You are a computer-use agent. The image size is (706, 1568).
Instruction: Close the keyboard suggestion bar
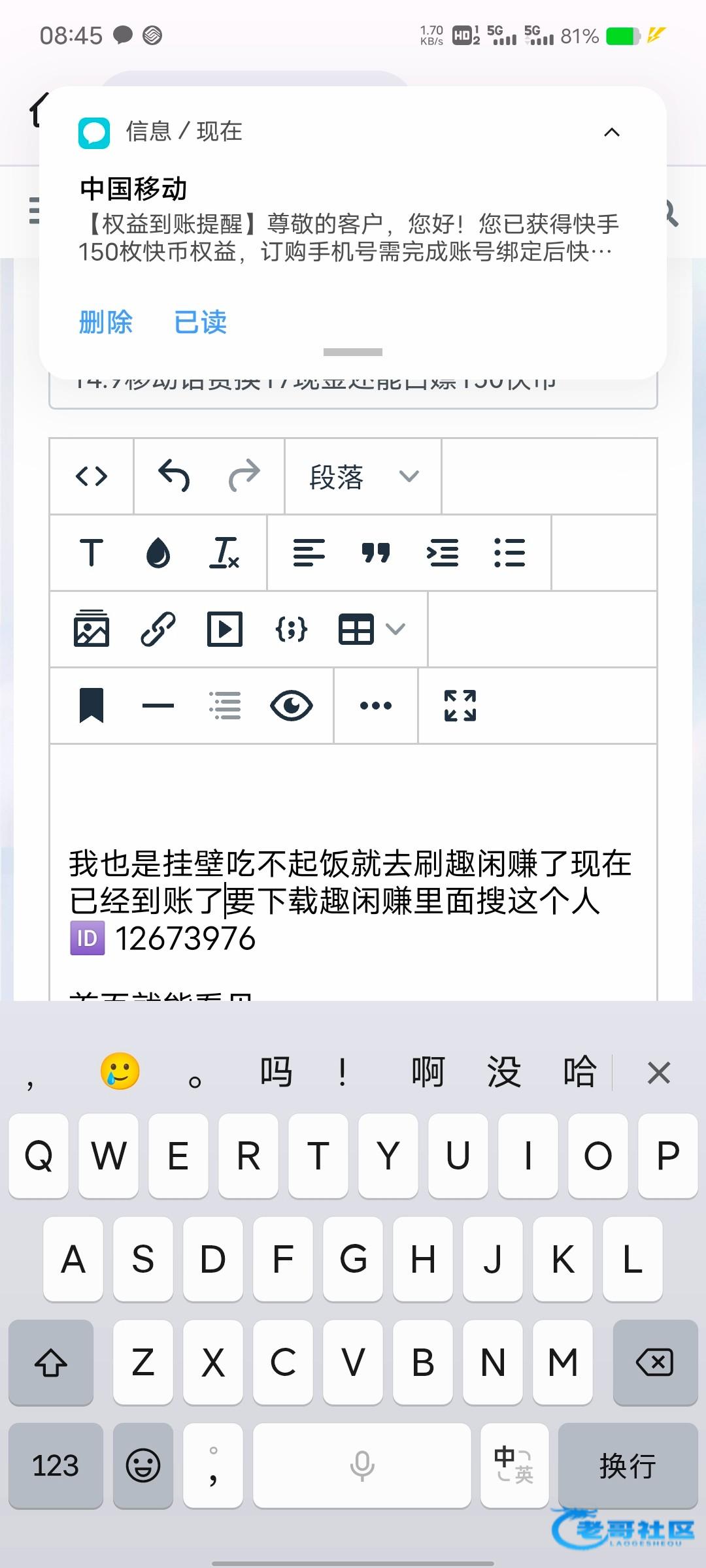[x=658, y=1073]
